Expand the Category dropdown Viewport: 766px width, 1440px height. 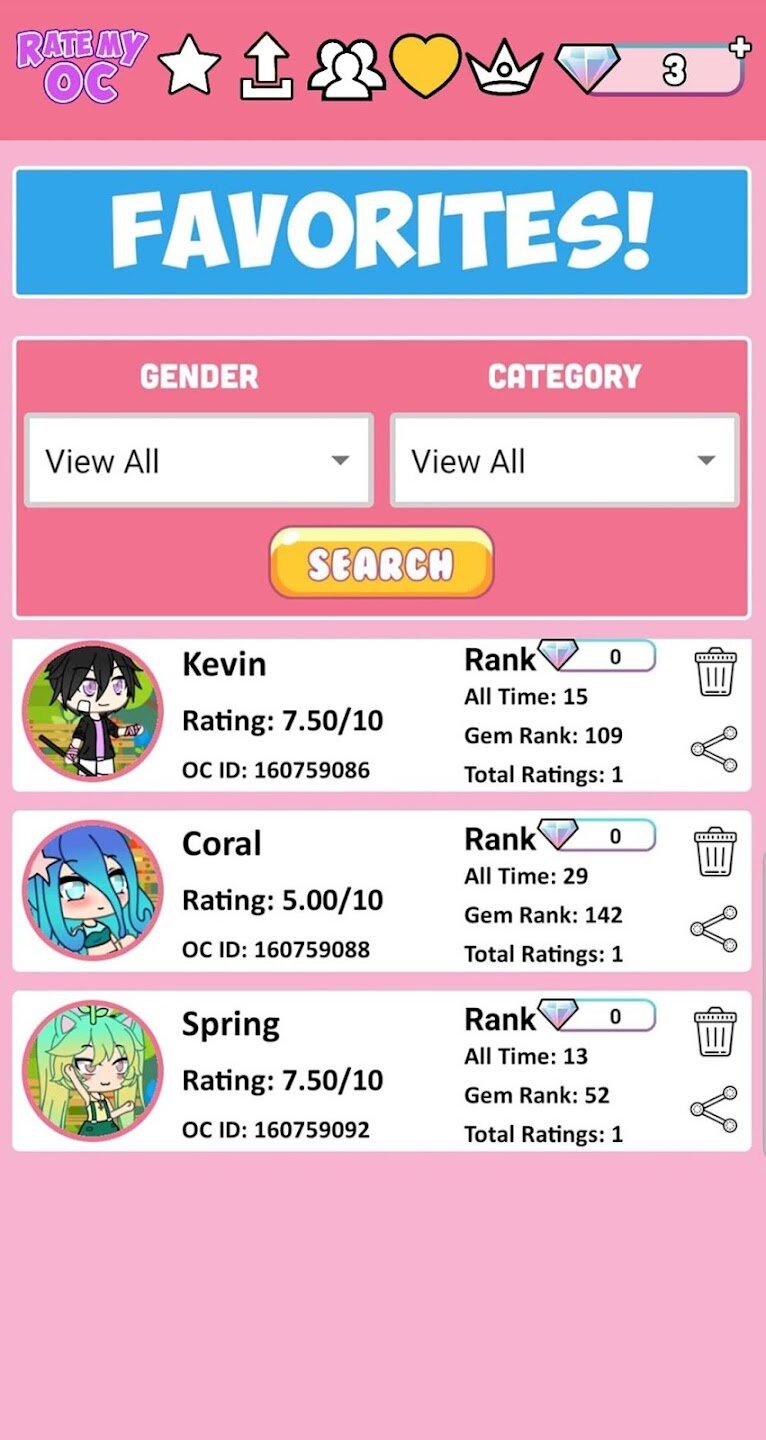[565, 461]
